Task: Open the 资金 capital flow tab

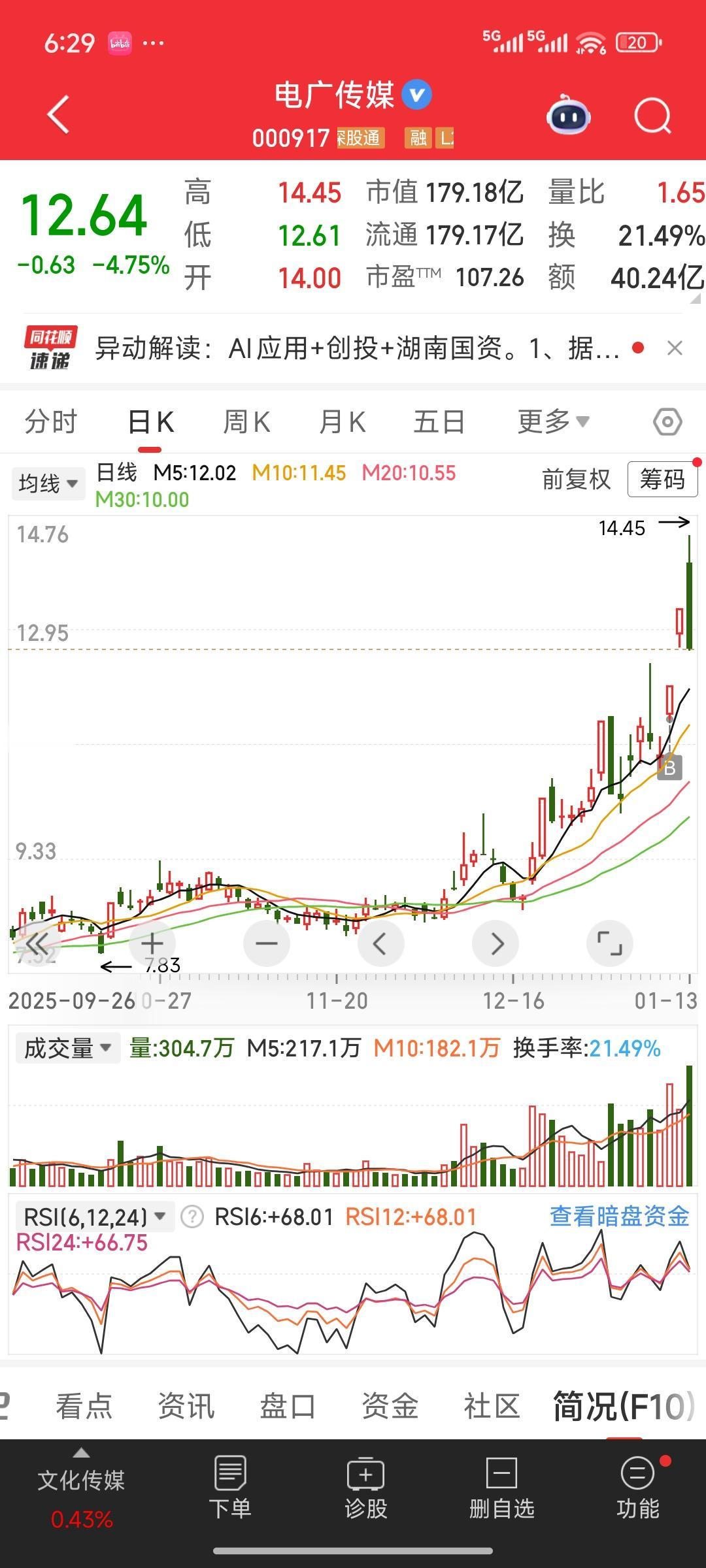Action: (390, 1406)
